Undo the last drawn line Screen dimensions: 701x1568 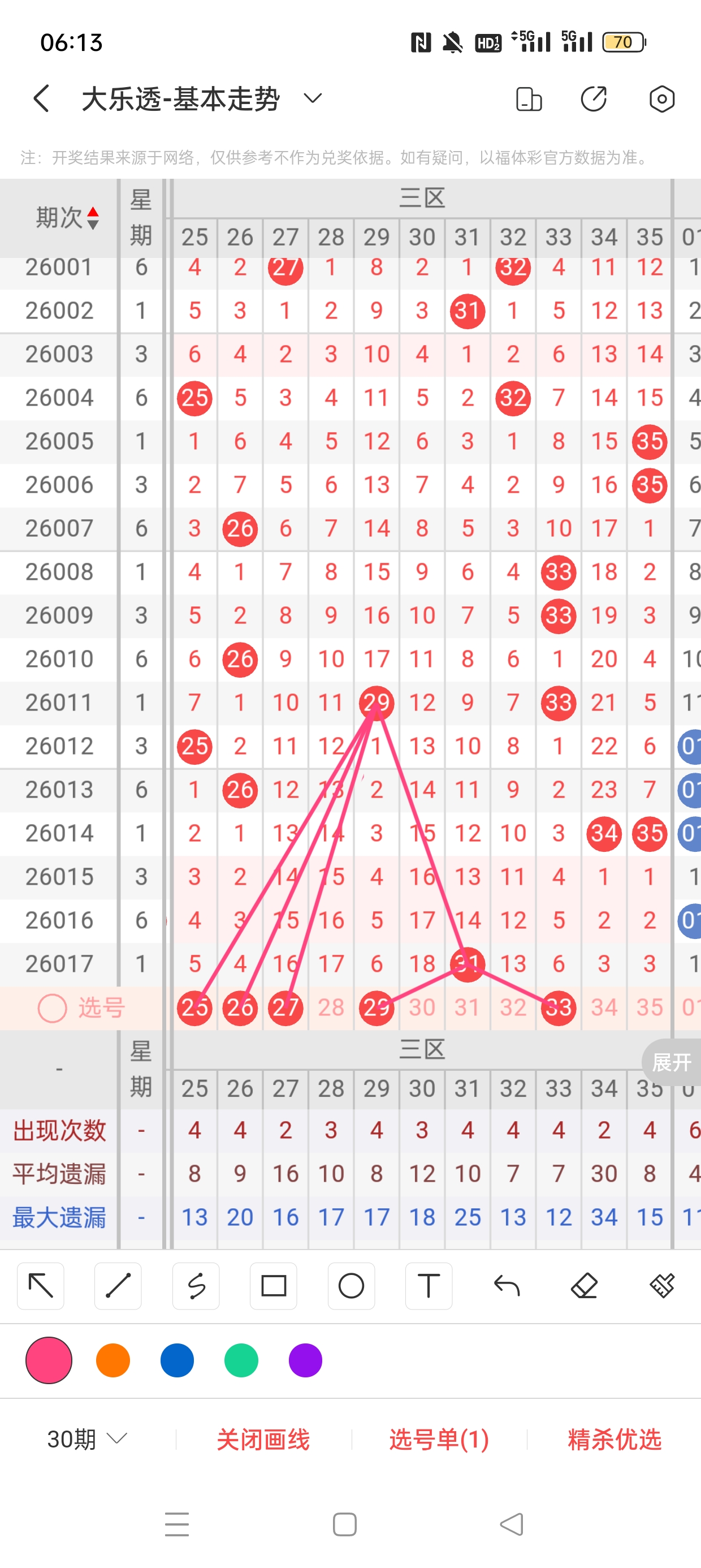[x=507, y=1286]
